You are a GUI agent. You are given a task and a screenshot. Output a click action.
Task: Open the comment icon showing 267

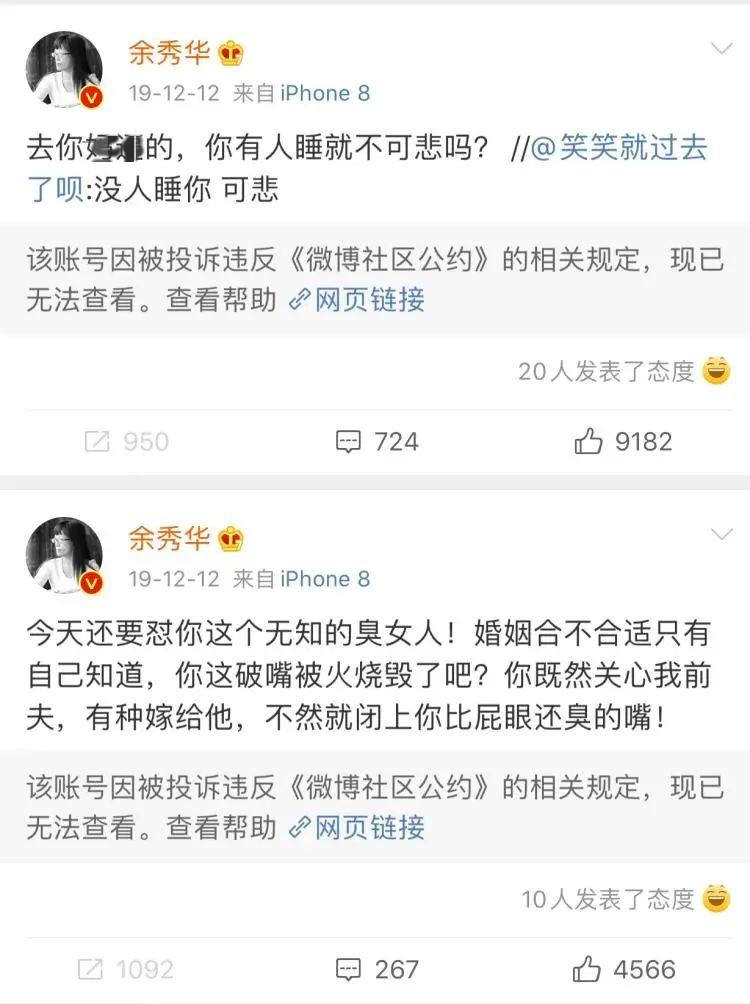(x=348, y=969)
